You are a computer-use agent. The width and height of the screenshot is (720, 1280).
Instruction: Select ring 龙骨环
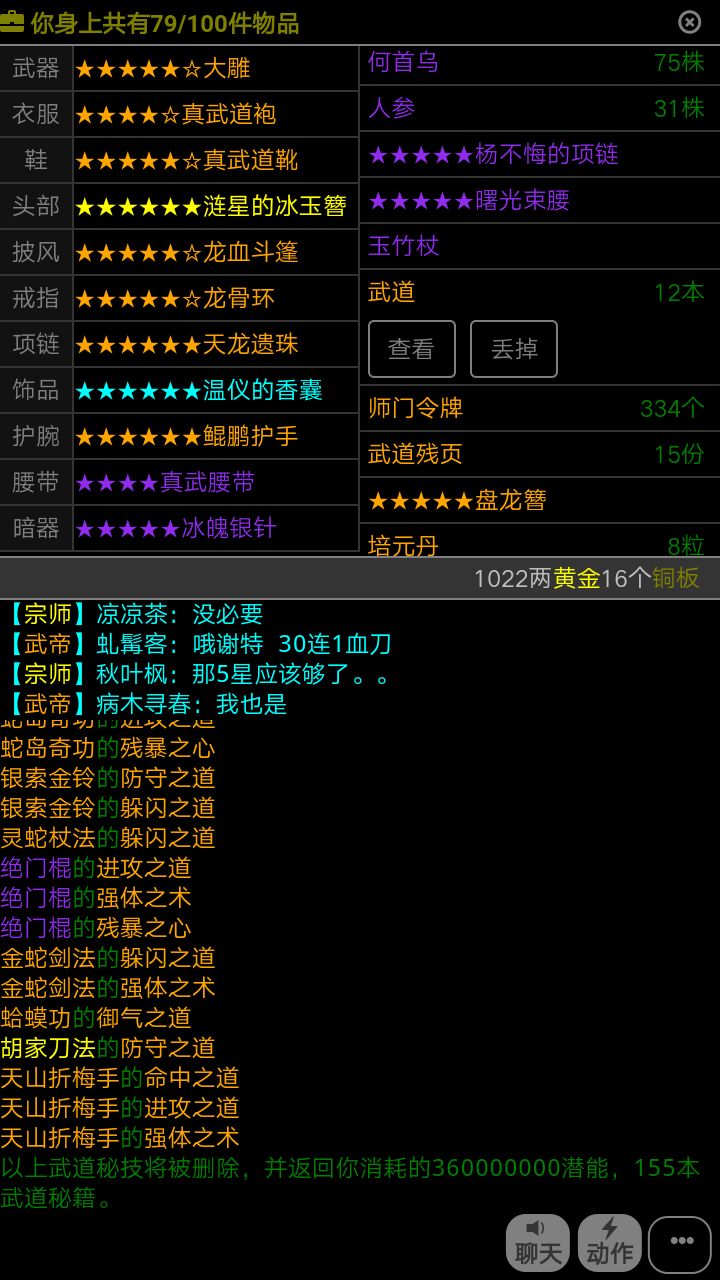click(216, 298)
